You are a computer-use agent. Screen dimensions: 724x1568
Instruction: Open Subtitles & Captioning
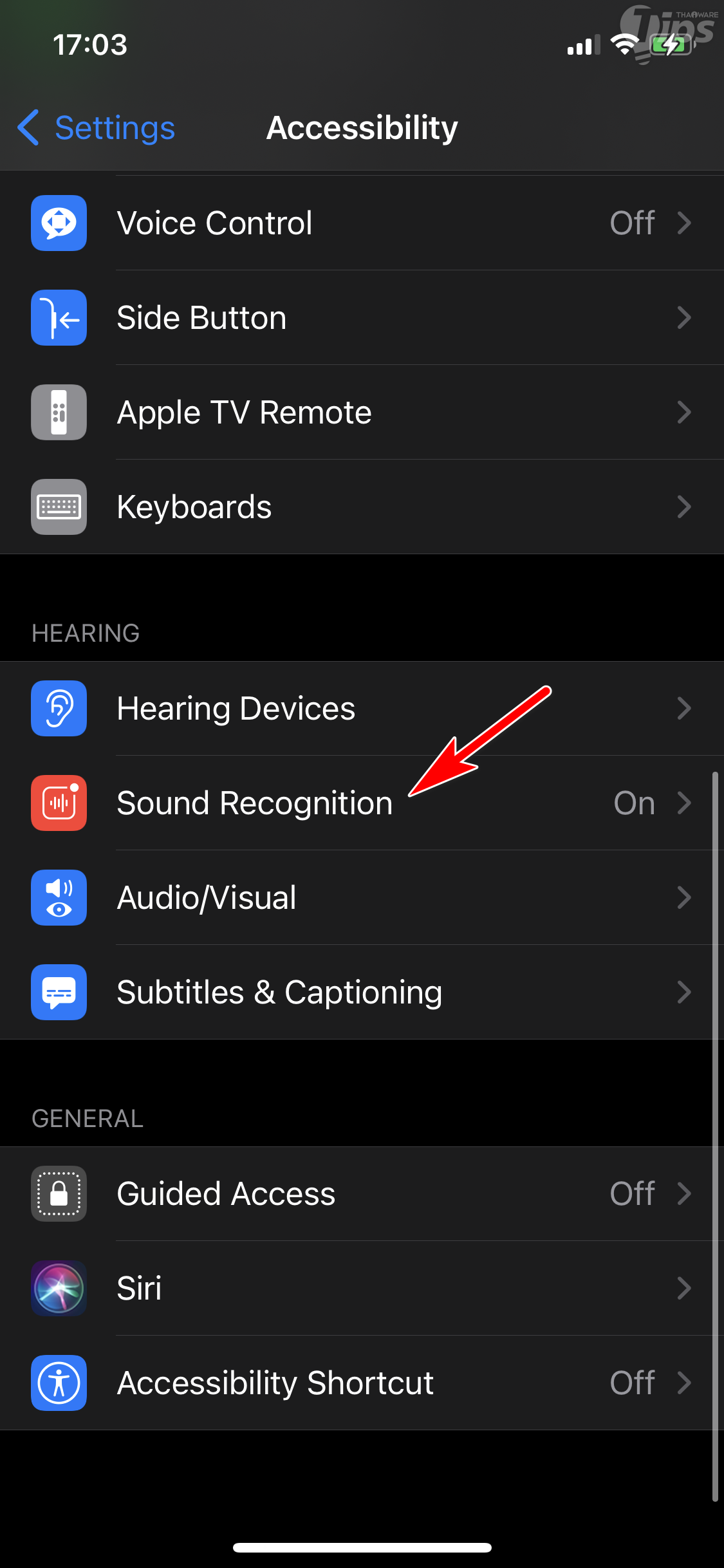click(x=362, y=993)
